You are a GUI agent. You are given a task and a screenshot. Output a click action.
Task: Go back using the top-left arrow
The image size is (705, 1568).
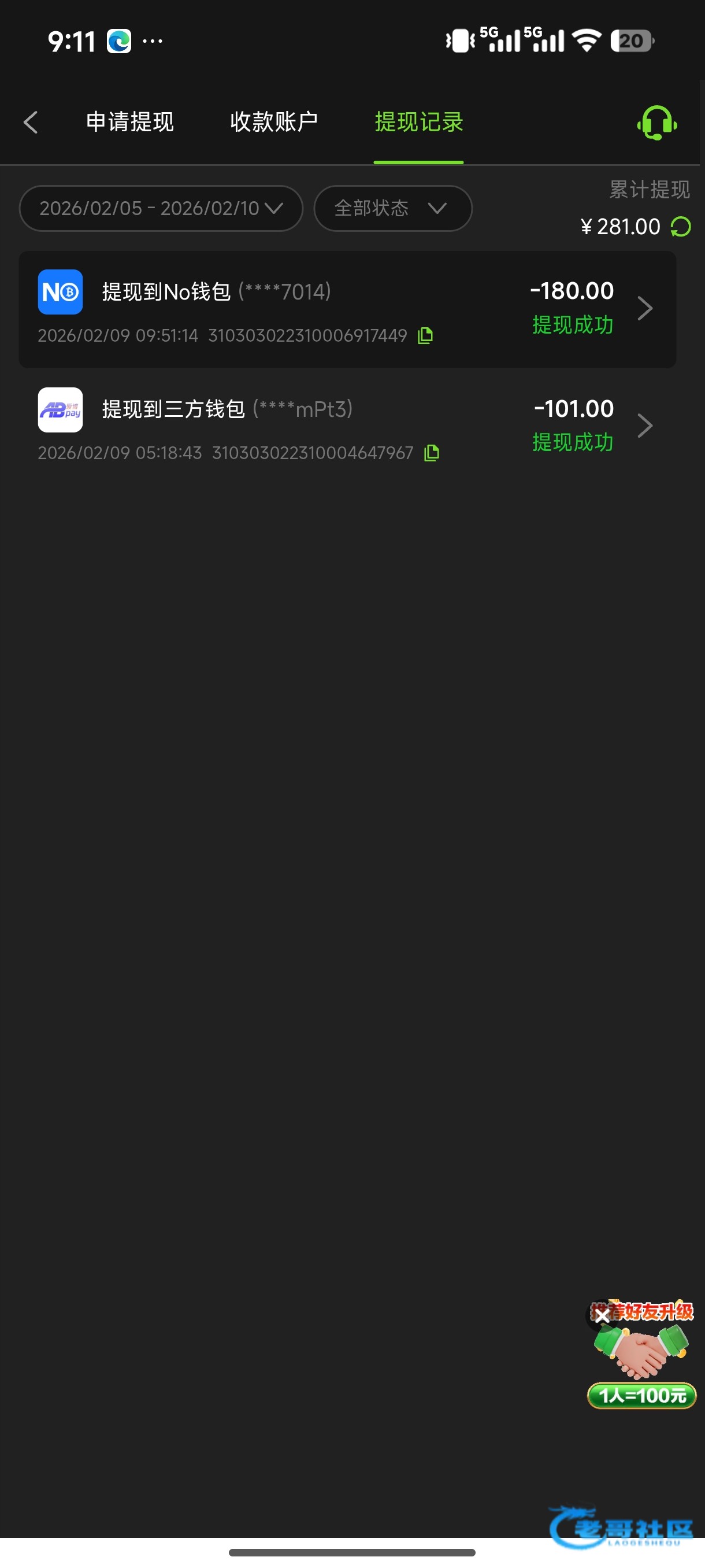[x=31, y=123]
